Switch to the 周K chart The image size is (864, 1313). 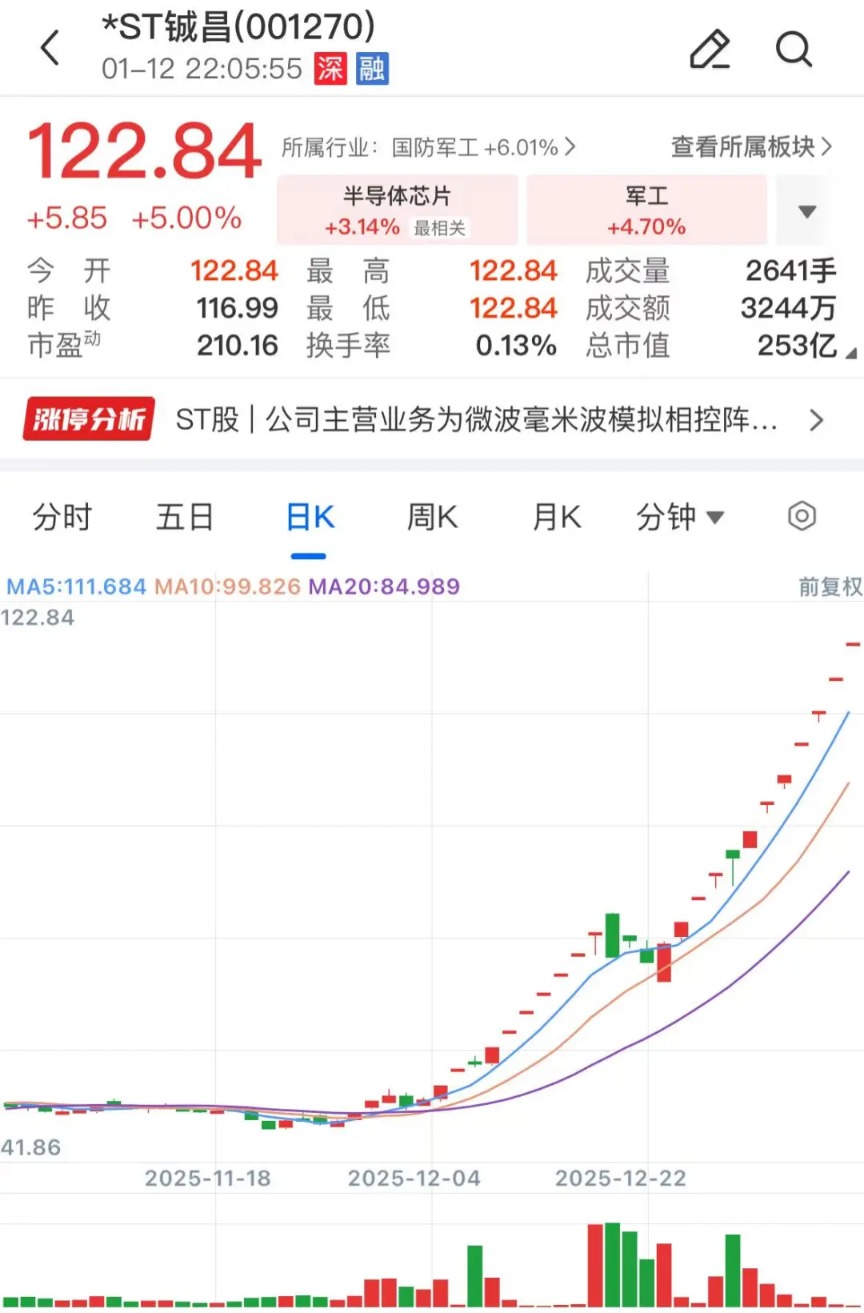(x=432, y=517)
